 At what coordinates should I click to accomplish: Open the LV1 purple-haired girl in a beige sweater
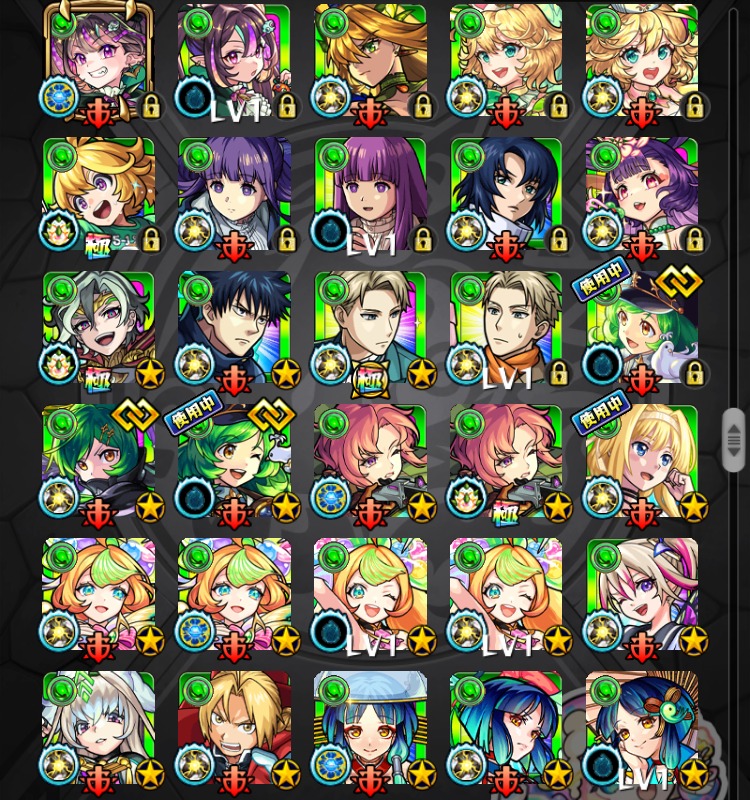tap(370, 195)
